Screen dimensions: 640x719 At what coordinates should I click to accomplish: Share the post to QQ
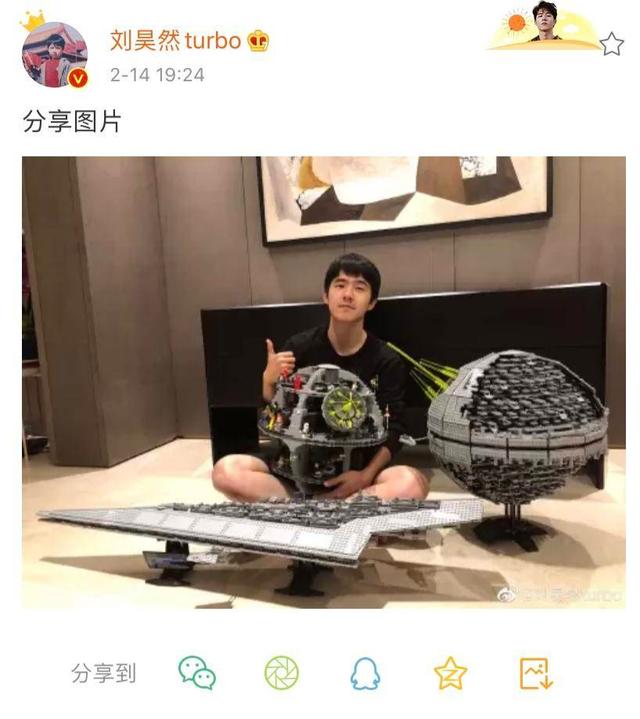pyautogui.click(x=365, y=674)
